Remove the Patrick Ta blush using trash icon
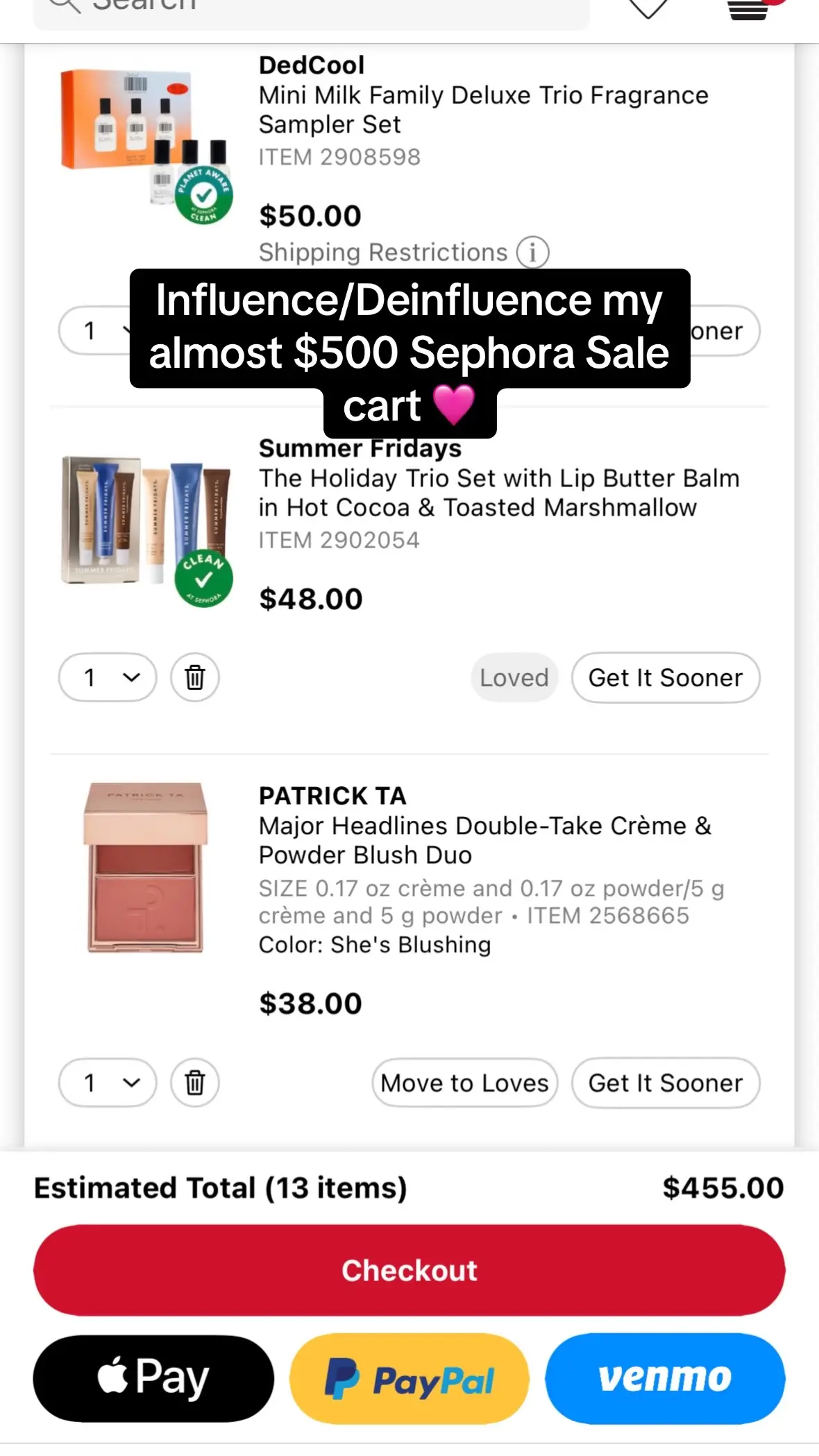The height and width of the screenshot is (1456, 819). point(194,1083)
